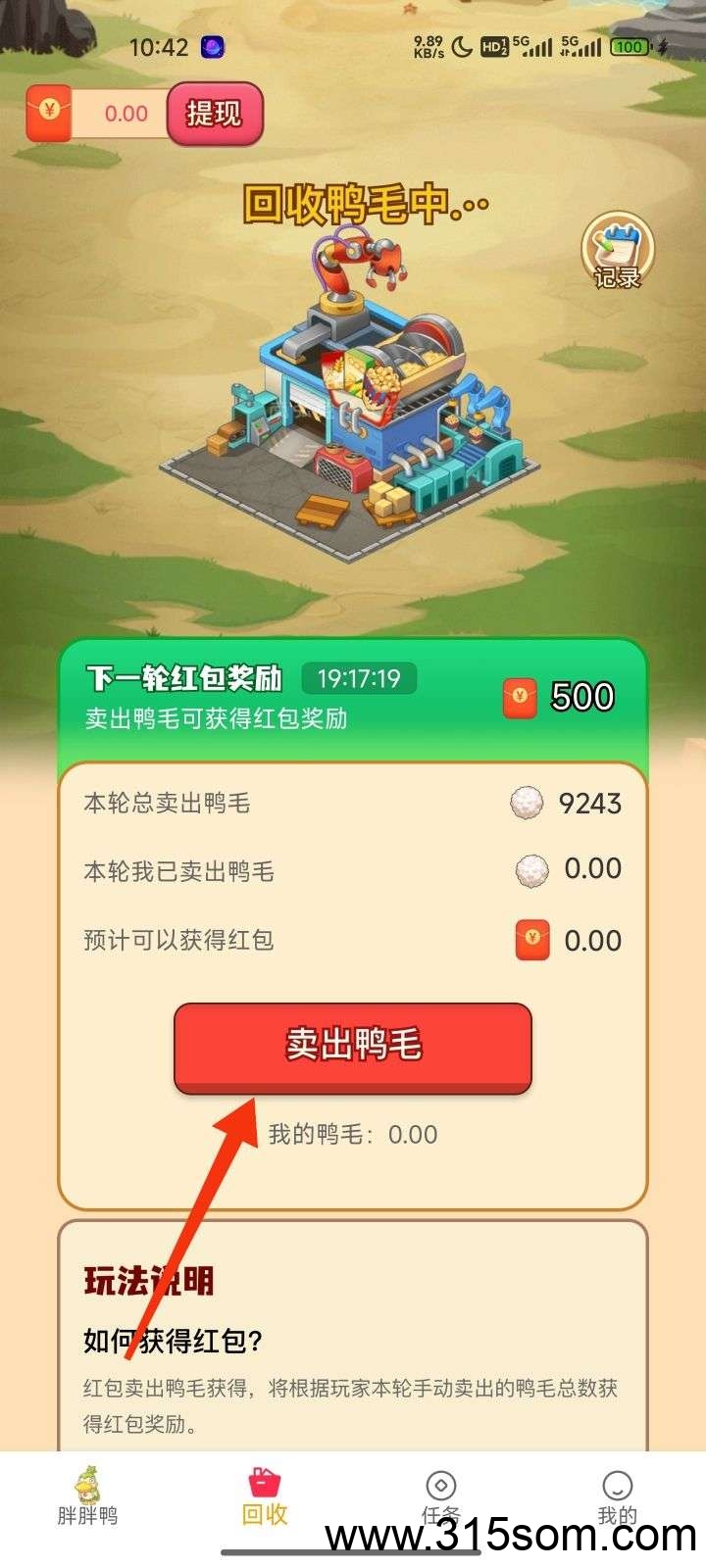Switch to the 胖胖鸭 tab
Viewport: 706px width, 1568px height.
click(x=87, y=1496)
